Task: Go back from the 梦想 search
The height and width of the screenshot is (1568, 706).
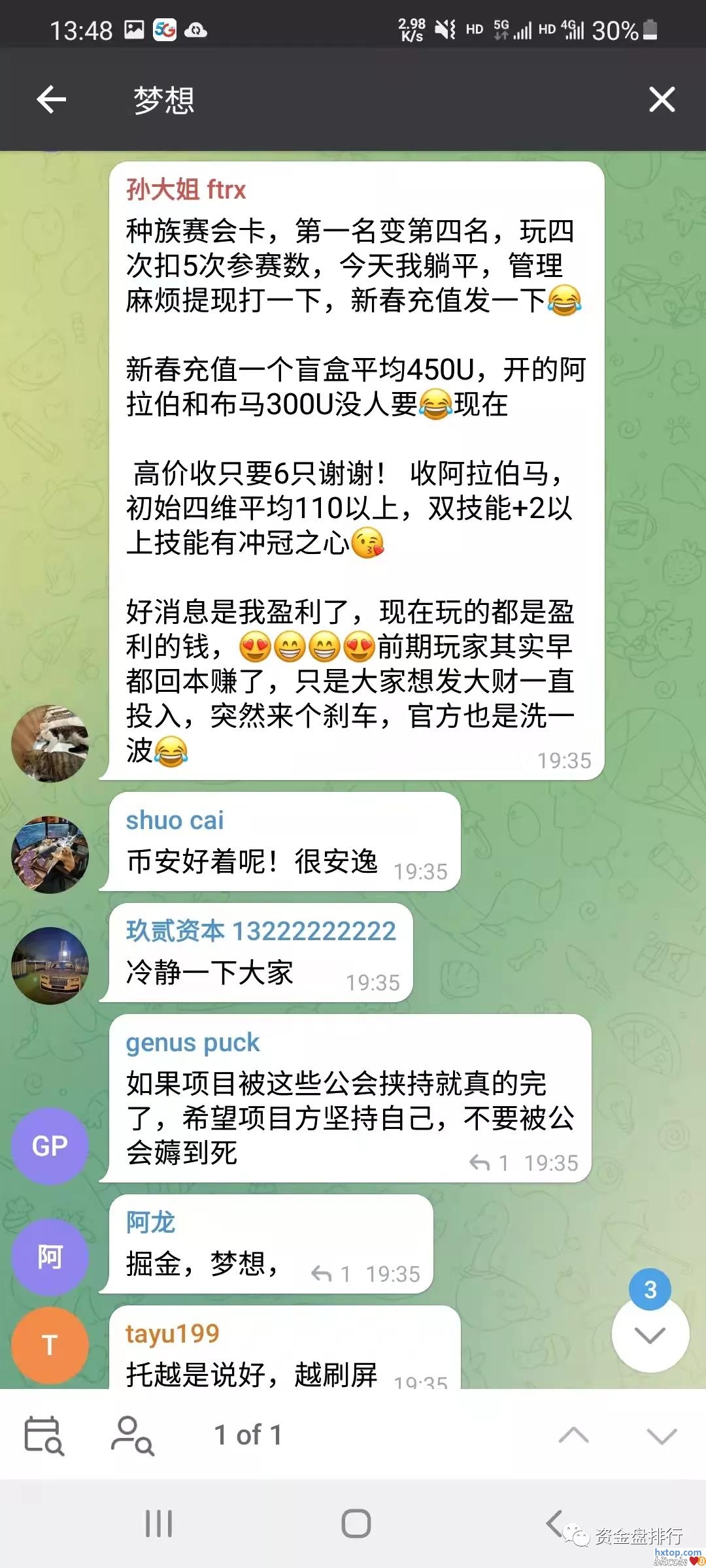Action: [52, 100]
